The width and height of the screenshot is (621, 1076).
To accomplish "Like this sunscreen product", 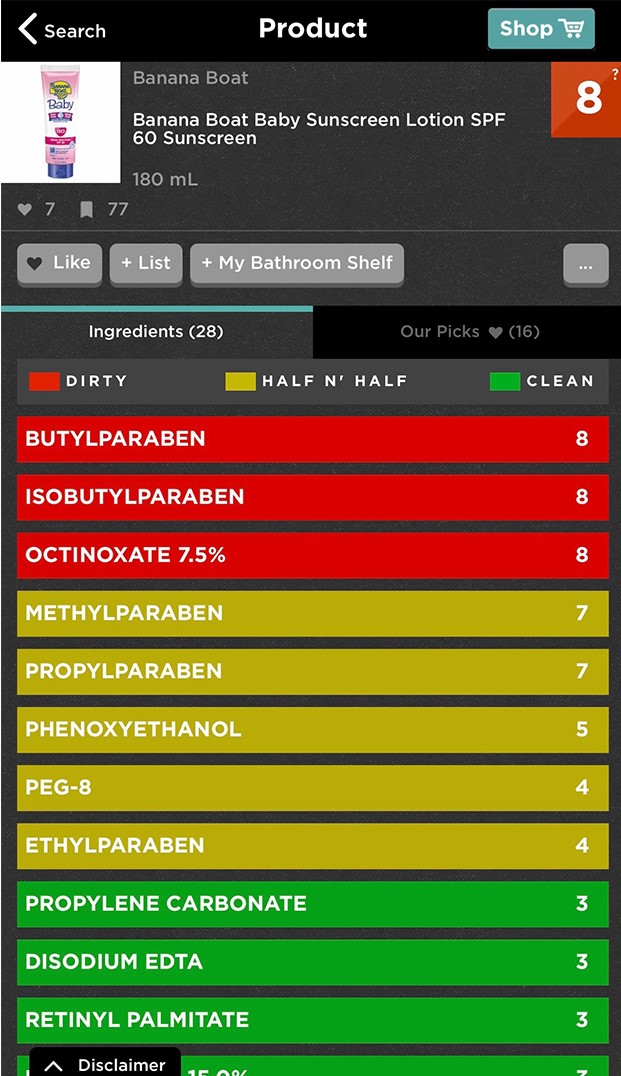I will (x=59, y=263).
